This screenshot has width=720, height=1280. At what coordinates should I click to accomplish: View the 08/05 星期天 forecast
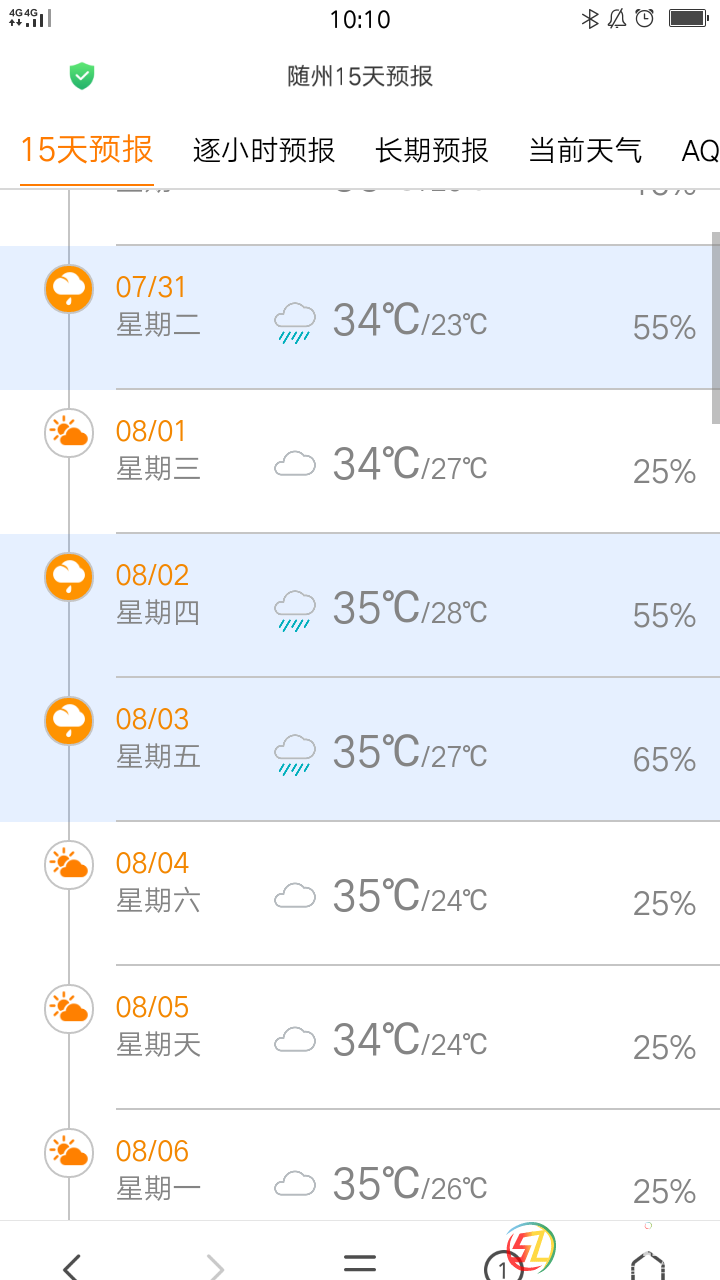[360, 1037]
